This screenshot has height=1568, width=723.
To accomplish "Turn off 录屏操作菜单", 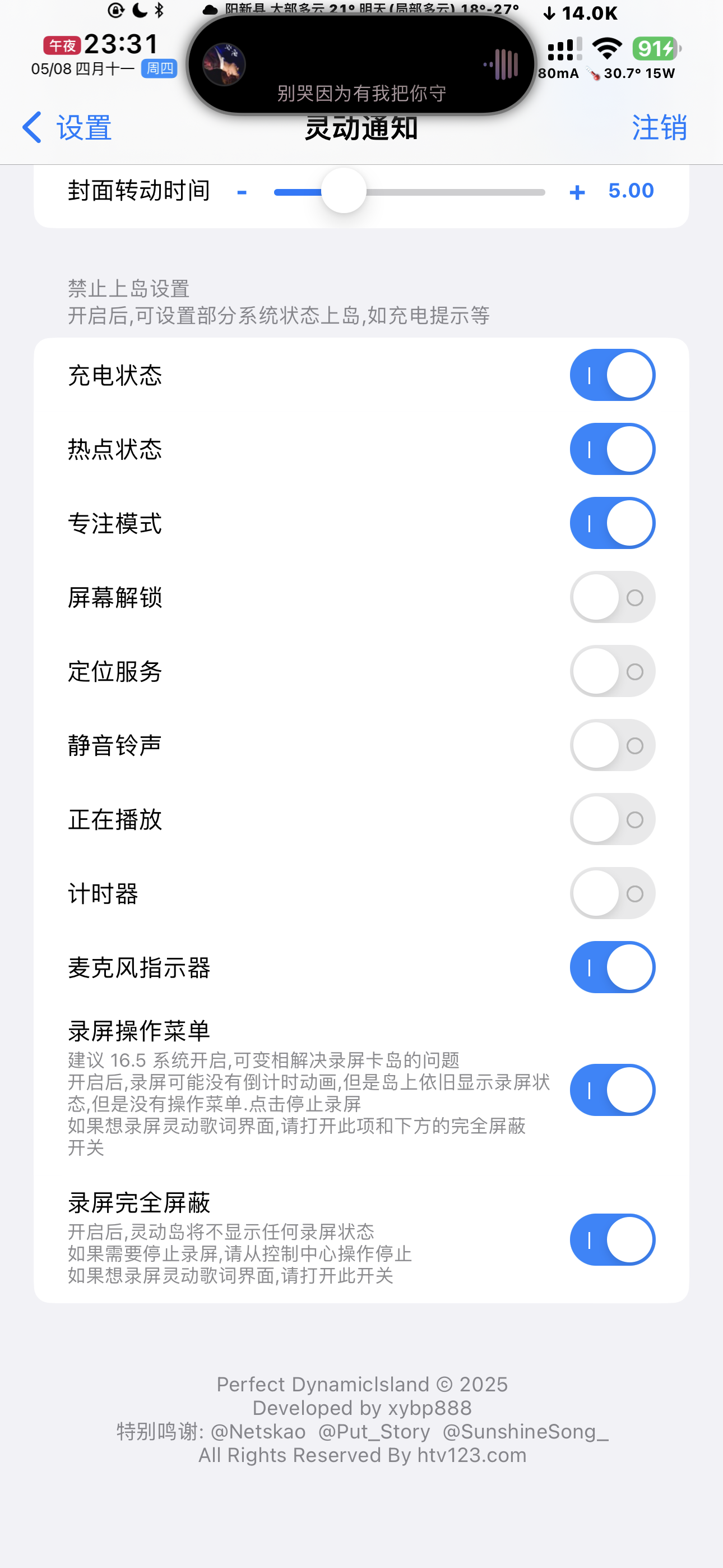I will coord(612,1090).
